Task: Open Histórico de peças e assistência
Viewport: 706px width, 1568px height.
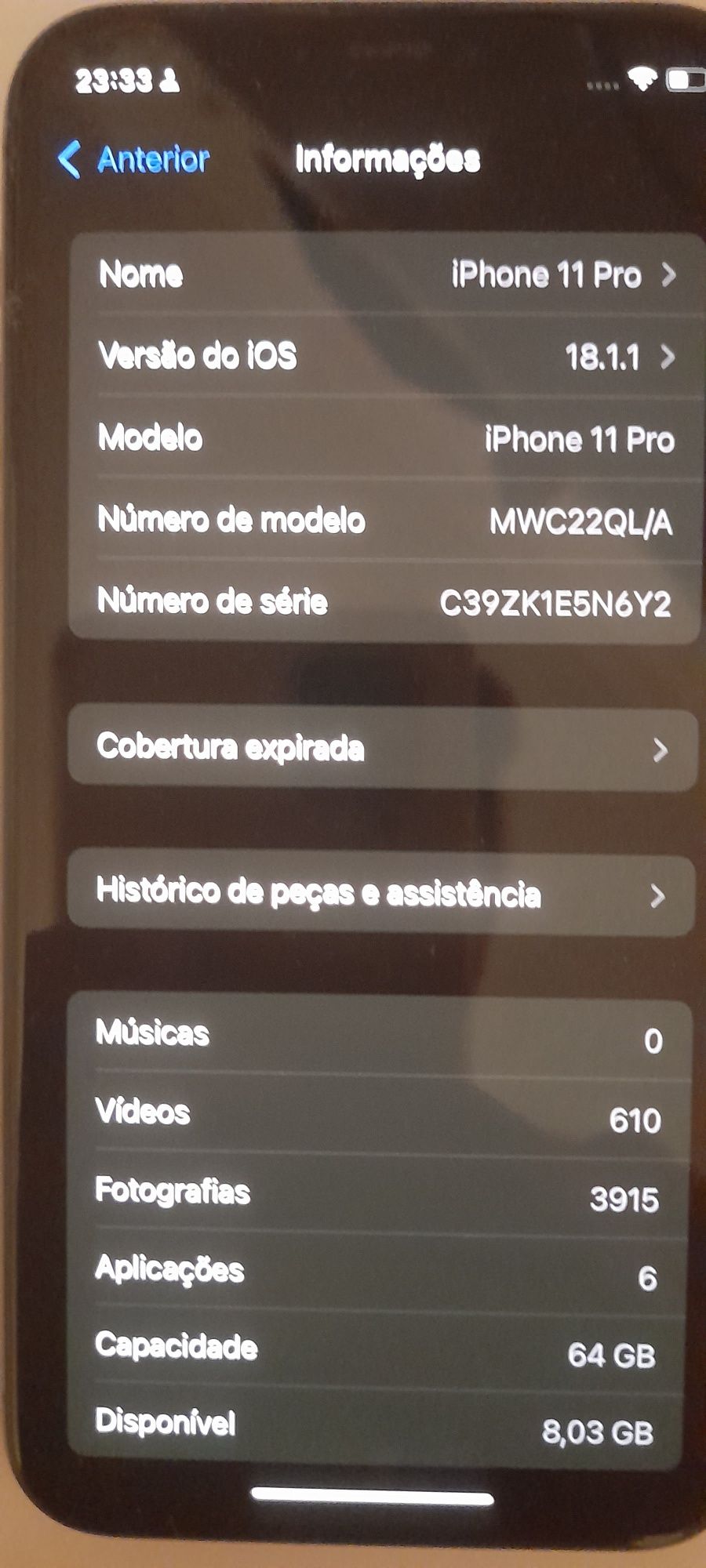Action: point(381,894)
